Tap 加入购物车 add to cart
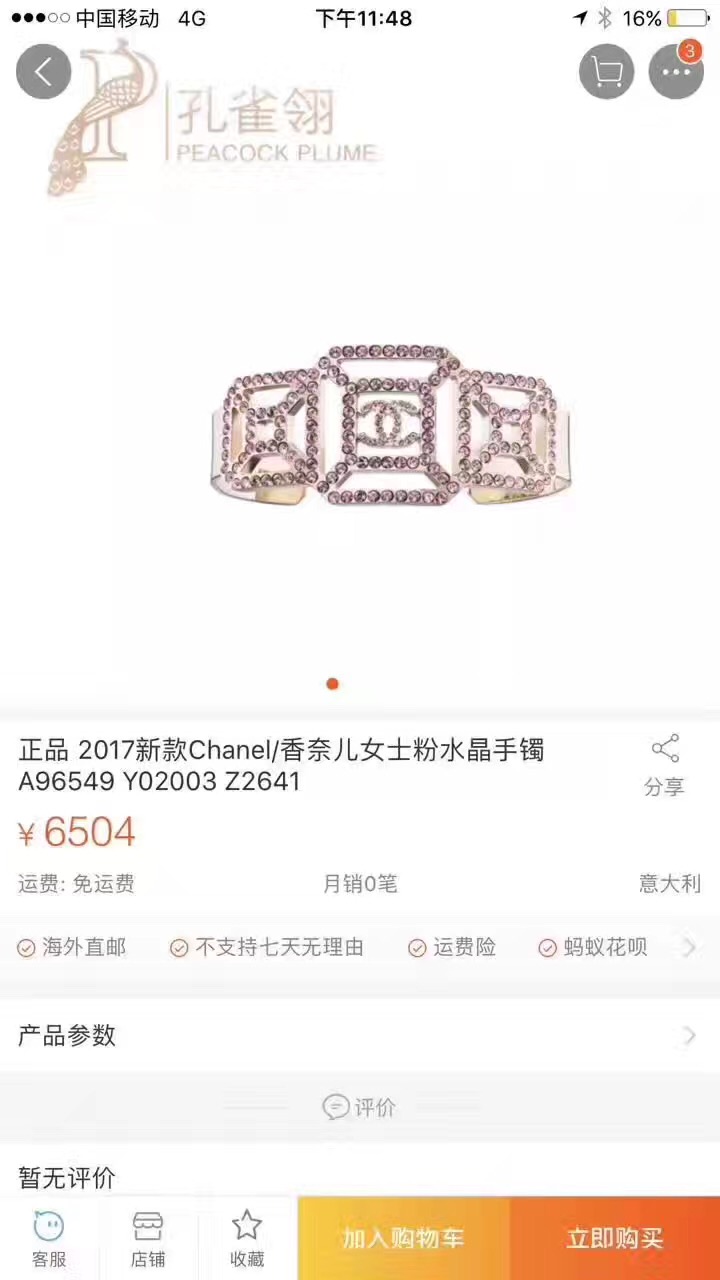This screenshot has width=720, height=1280. click(403, 1238)
